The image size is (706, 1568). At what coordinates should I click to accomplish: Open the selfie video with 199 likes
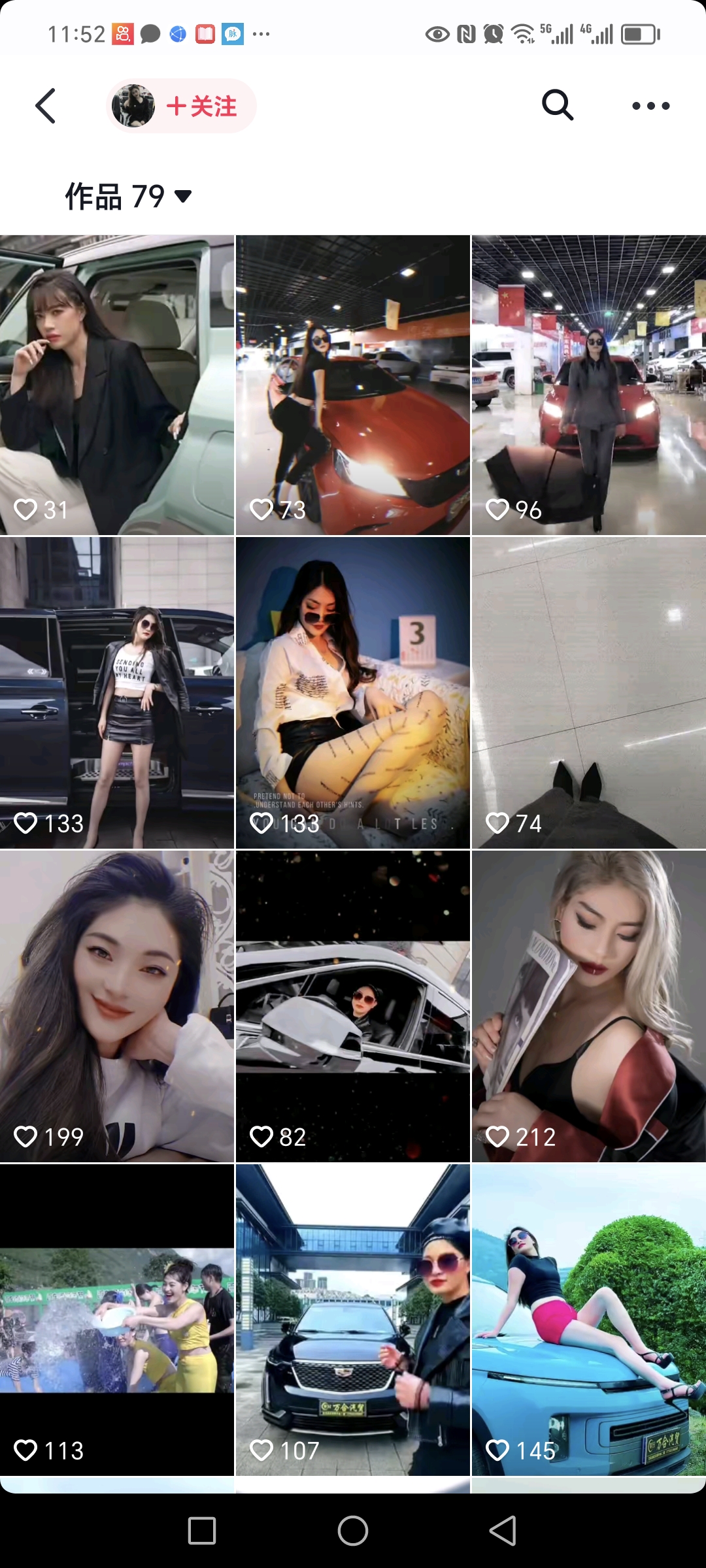[117, 1006]
